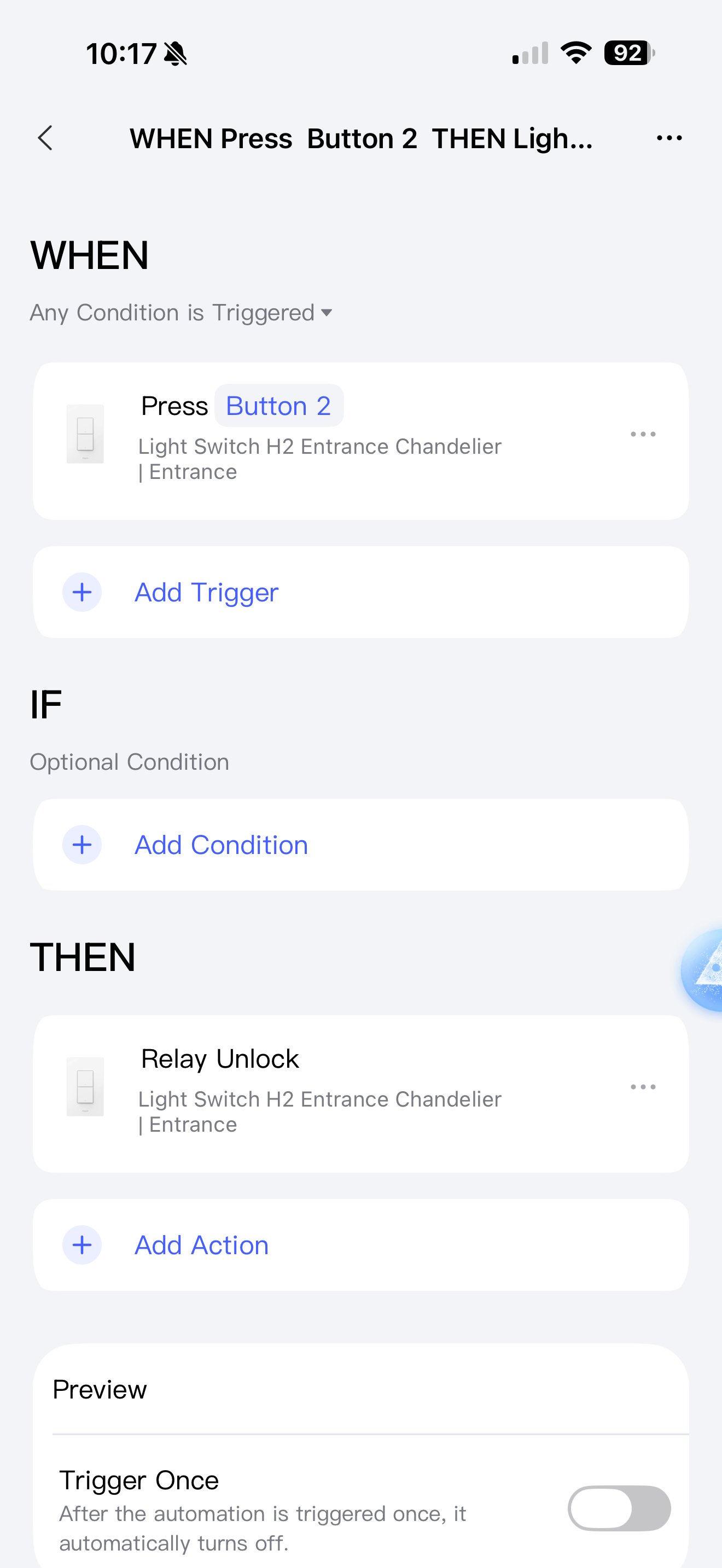Expand the Any Condition is Triggered dropdown
Viewport: 722px width, 1568px height.
182,313
